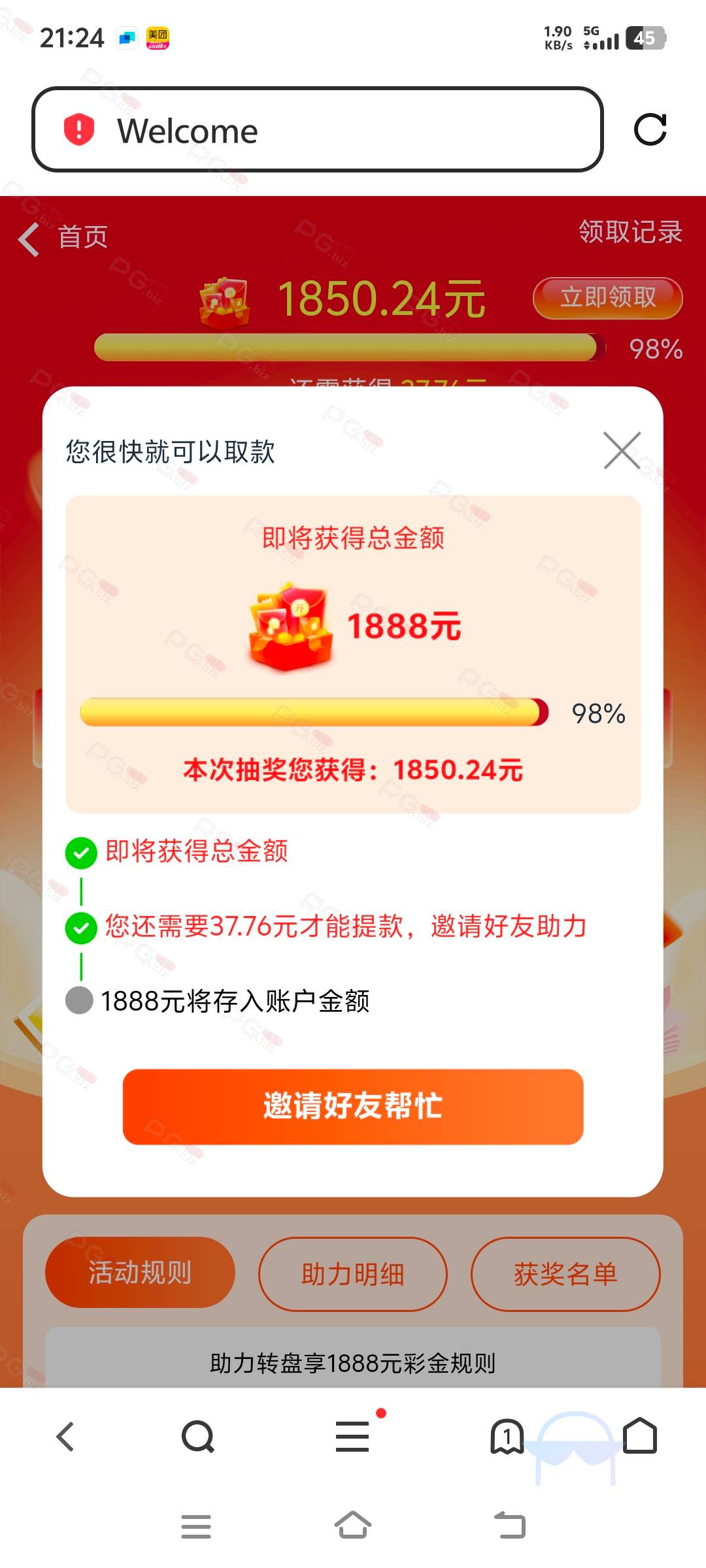Switch to the 活动规则 tab
Screen dimensions: 706x1568
click(x=140, y=1273)
